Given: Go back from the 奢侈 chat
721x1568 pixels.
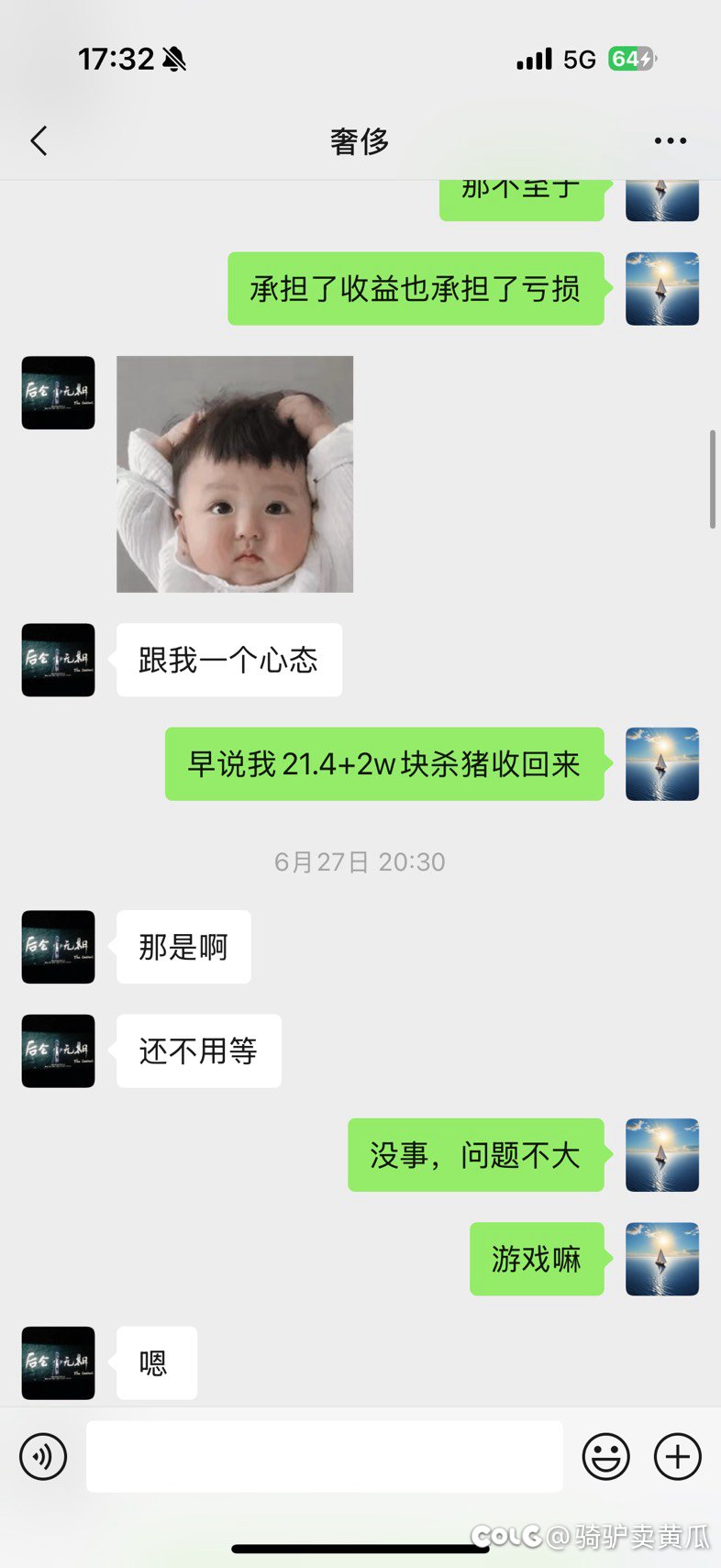Looking at the screenshot, I should (39, 140).
